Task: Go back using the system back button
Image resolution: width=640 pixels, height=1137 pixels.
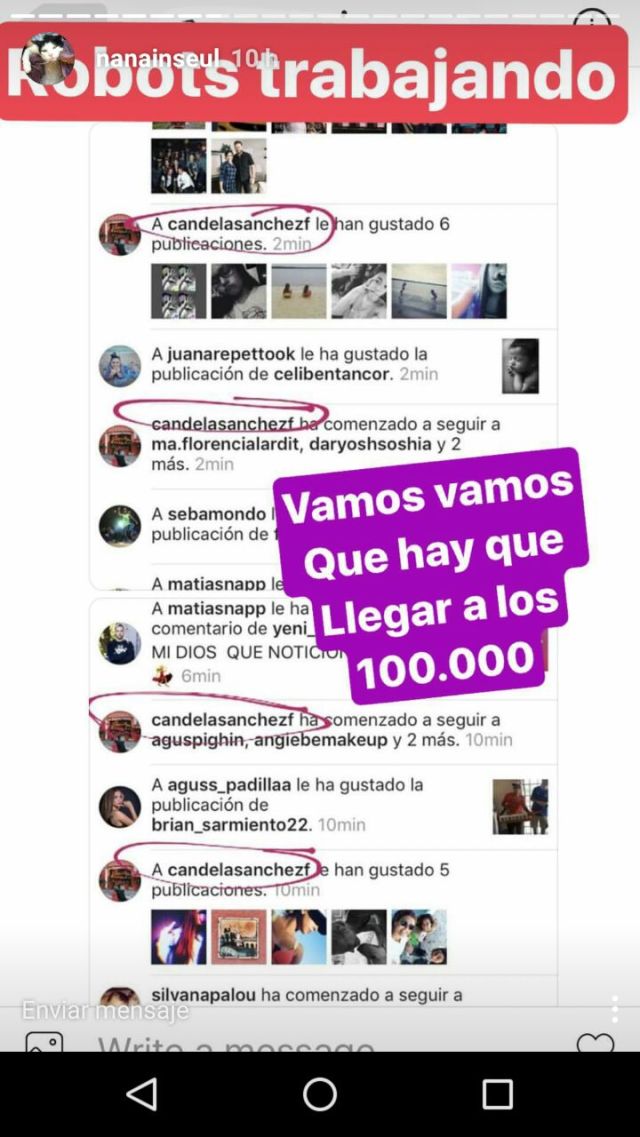Action: (142, 1094)
